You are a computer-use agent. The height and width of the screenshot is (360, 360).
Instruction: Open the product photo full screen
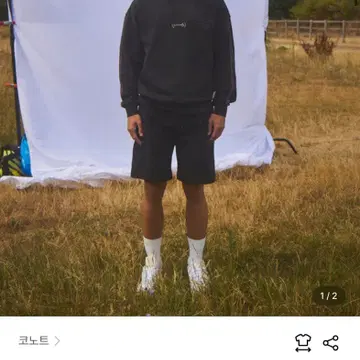180,158
